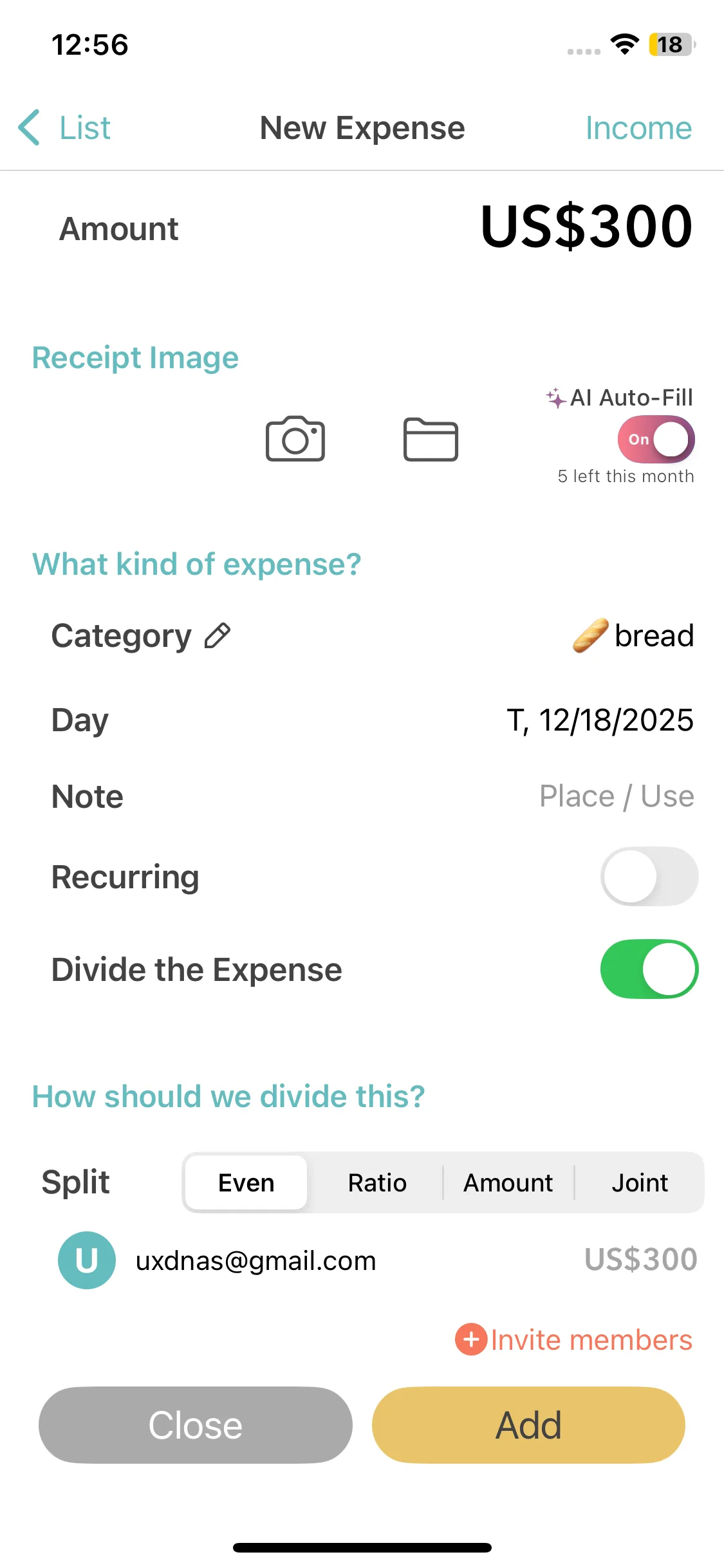Switch to Income entry
Screen dimensions: 724x1568
tap(638, 127)
